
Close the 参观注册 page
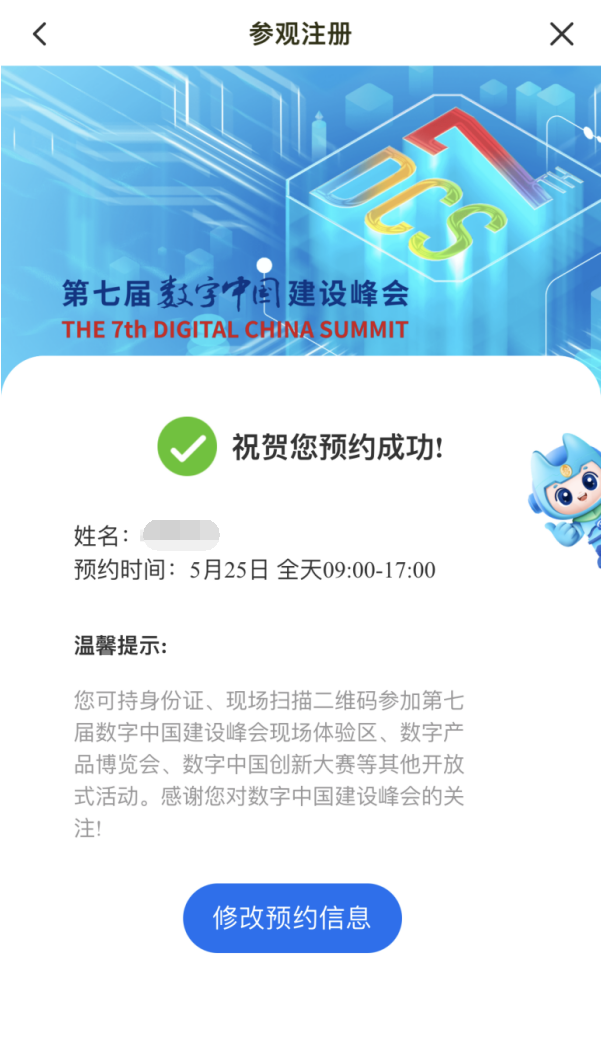point(562,34)
